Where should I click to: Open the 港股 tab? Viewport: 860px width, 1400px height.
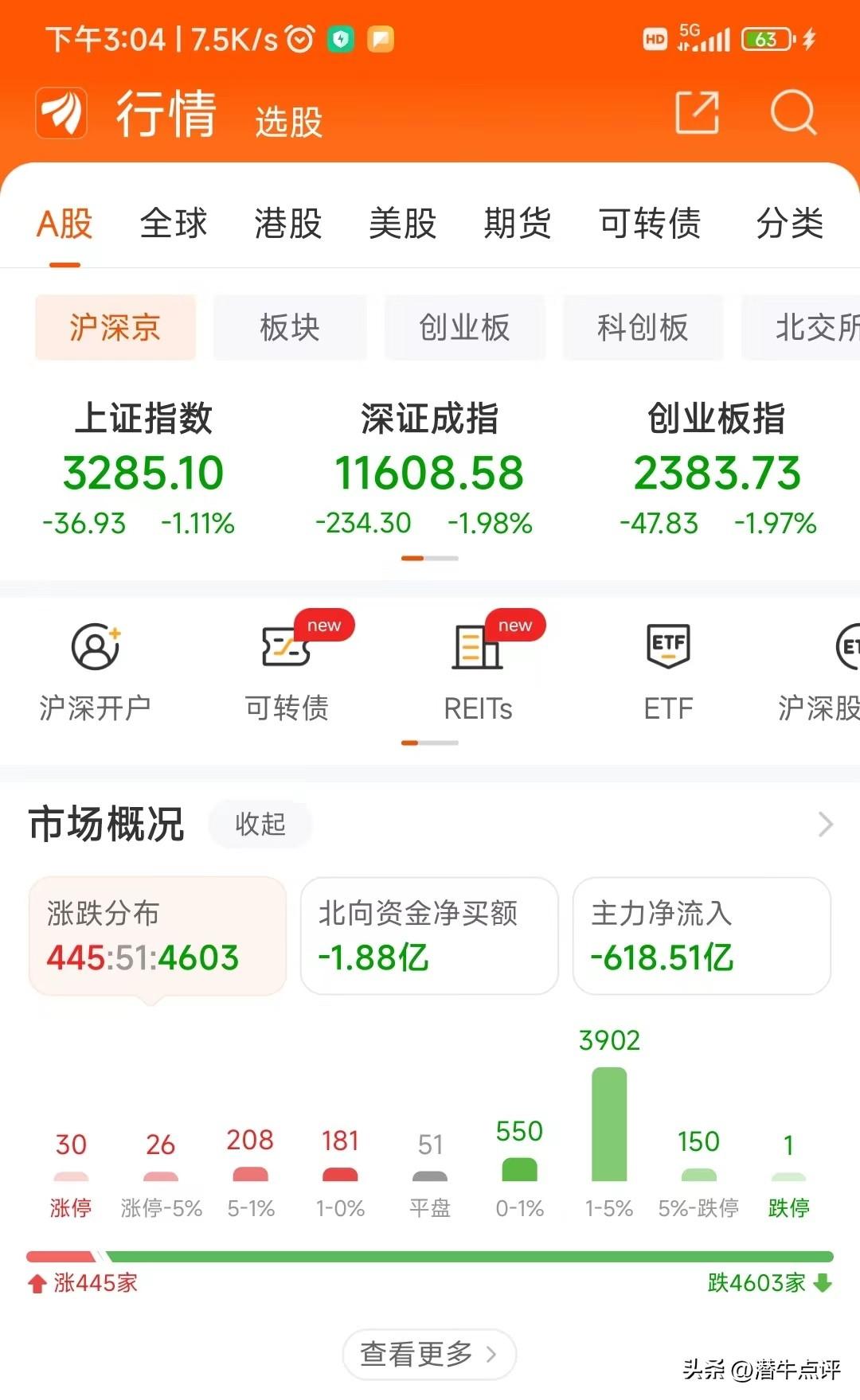pos(288,224)
